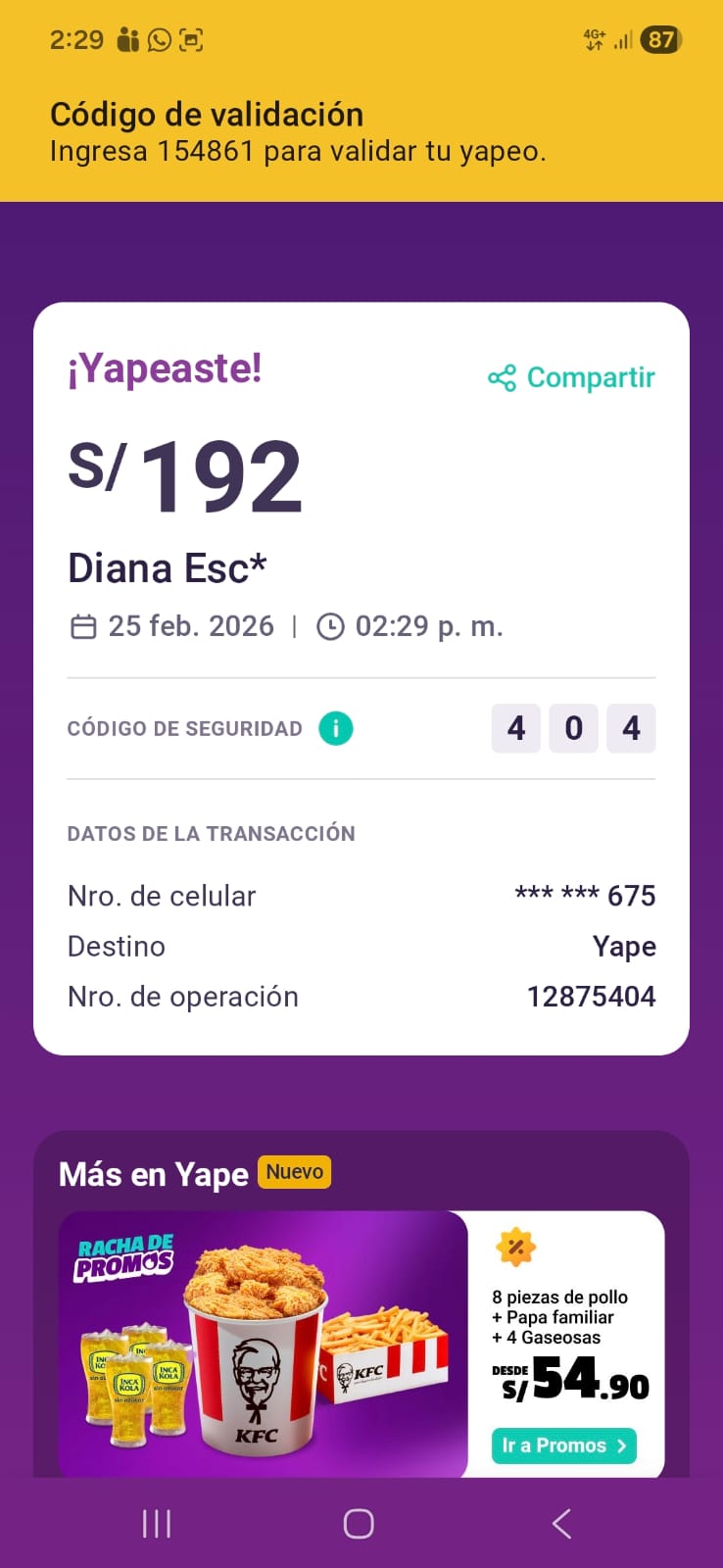Go to the phone home screen
The image size is (723, 1568).
pyautogui.click(x=359, y=1524)
